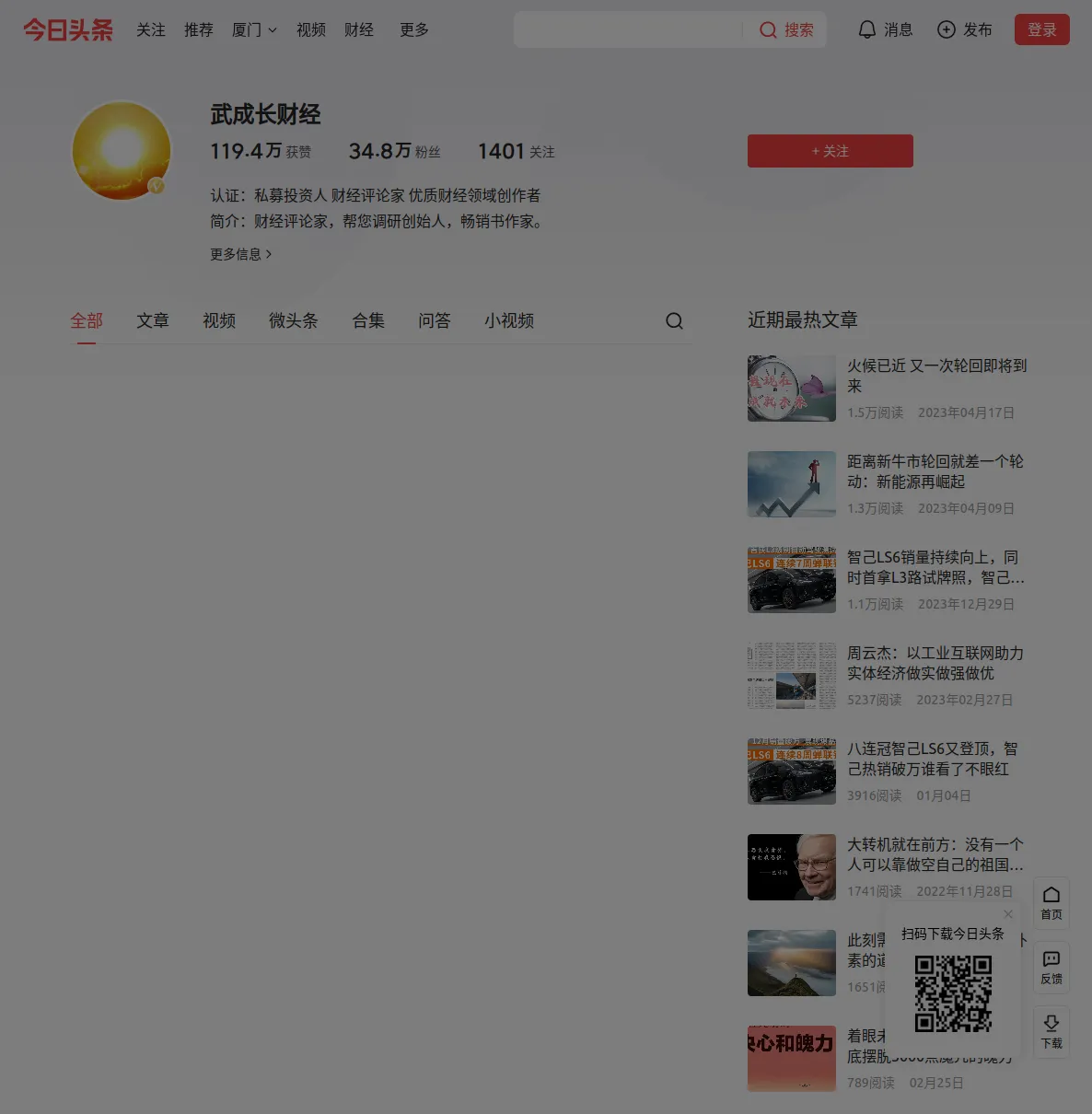Tap the red 关注 follow button
Screen dimensions: 1092x1114
[x=830, y=151]
